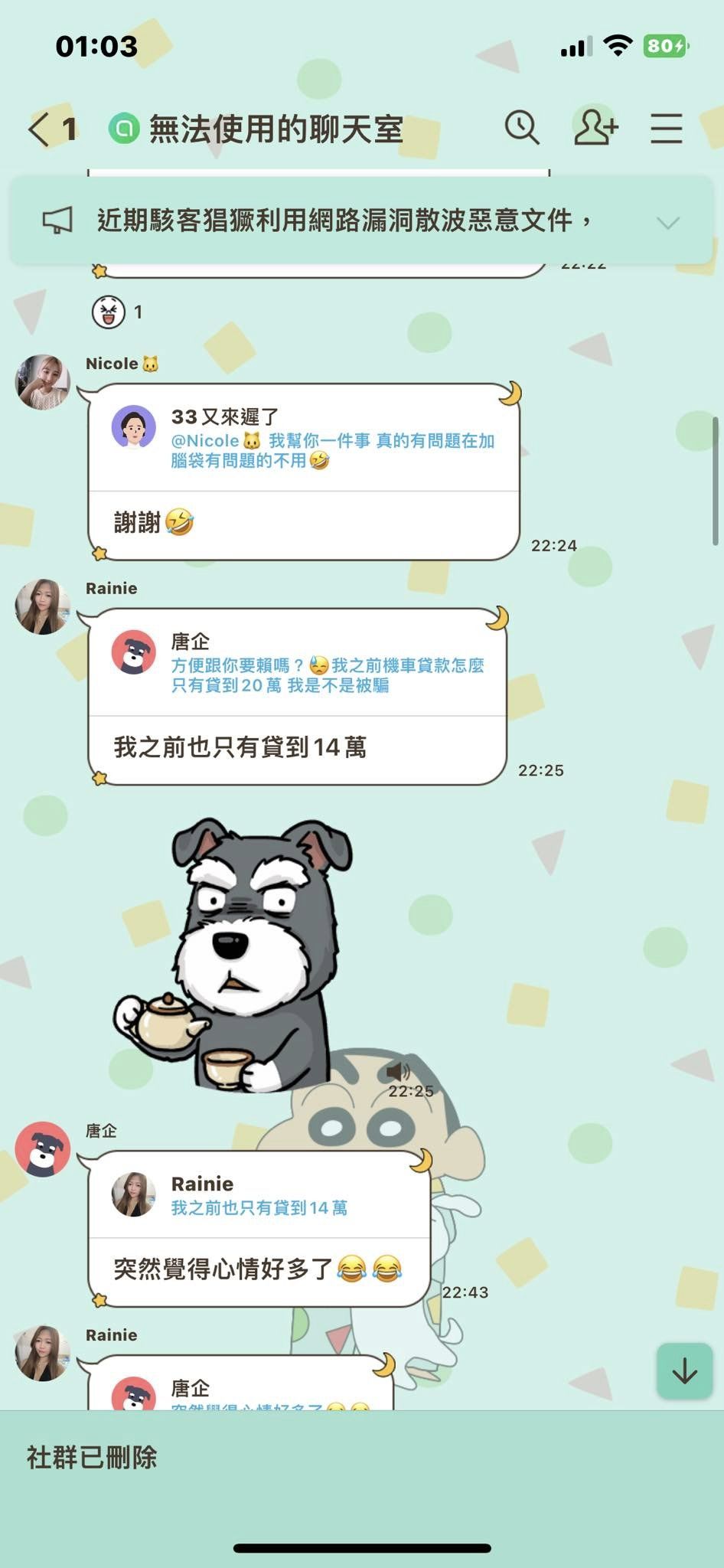The image size is (724, 1568).
Task: Open Rainie's avatar above the 22:25 message
Action: tap(43, 606)
